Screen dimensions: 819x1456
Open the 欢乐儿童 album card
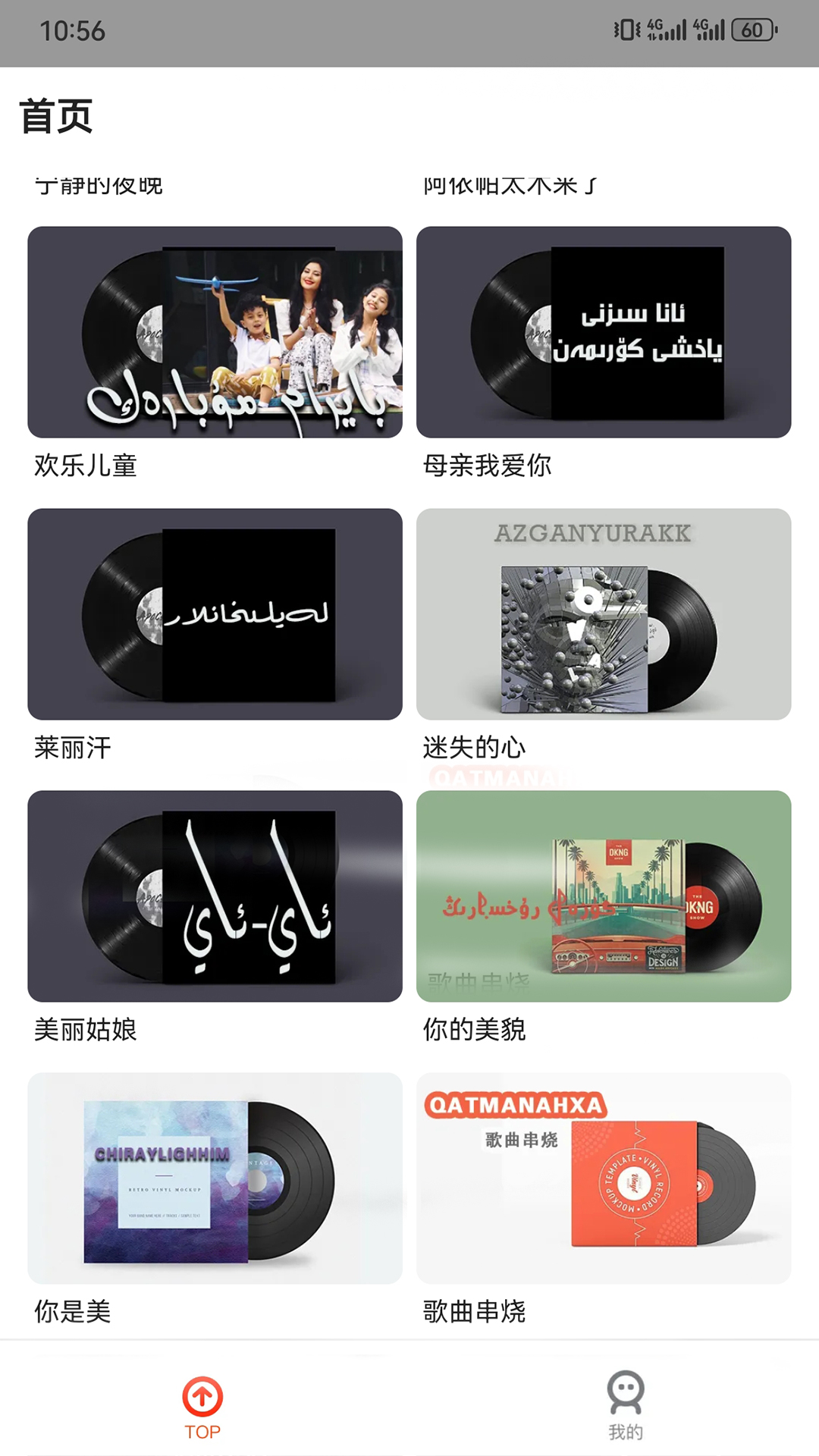click(x=215, y=332)
